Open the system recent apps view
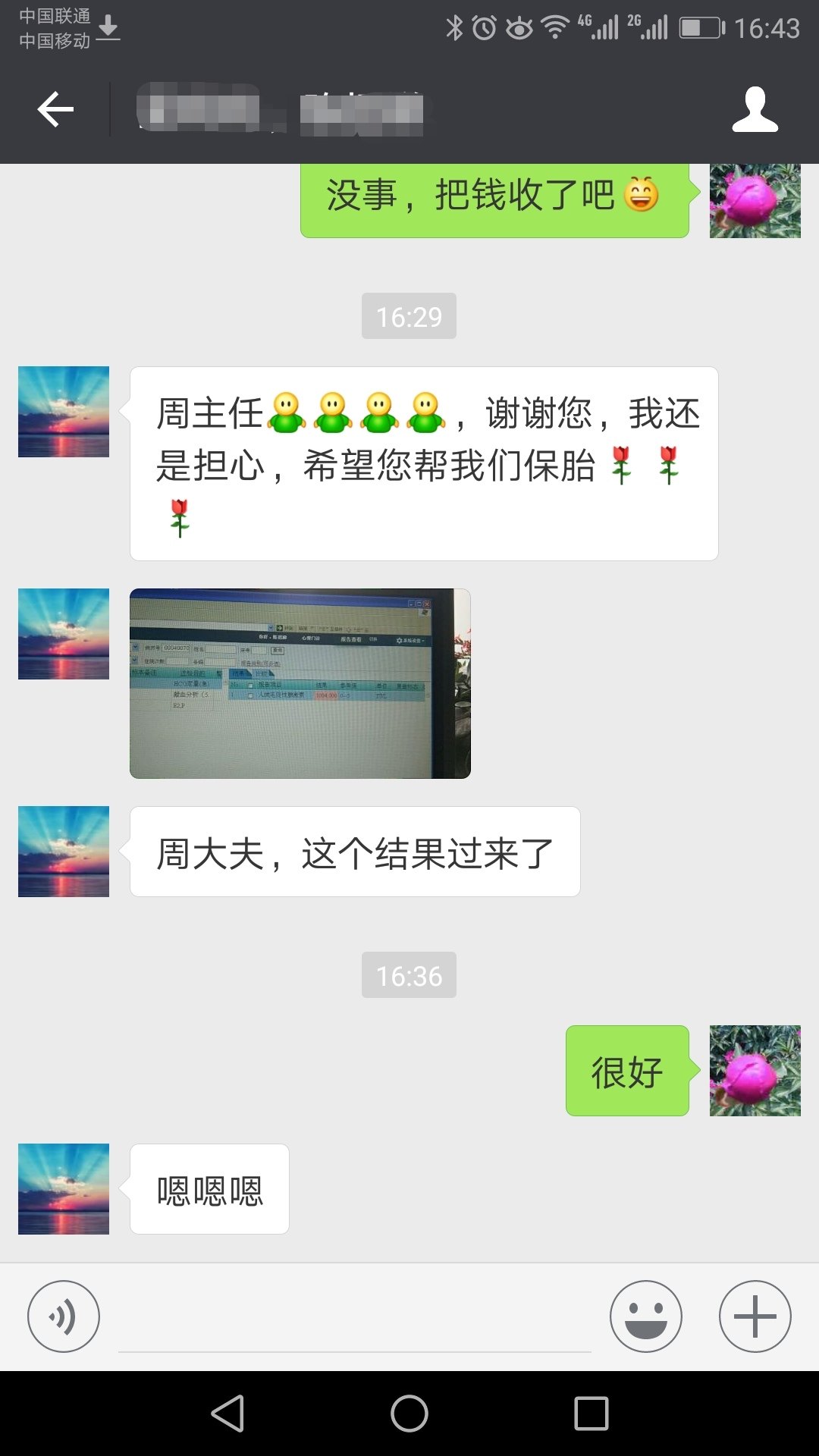Viewport: 819px width, 1456px height. tap(591, 1414)
